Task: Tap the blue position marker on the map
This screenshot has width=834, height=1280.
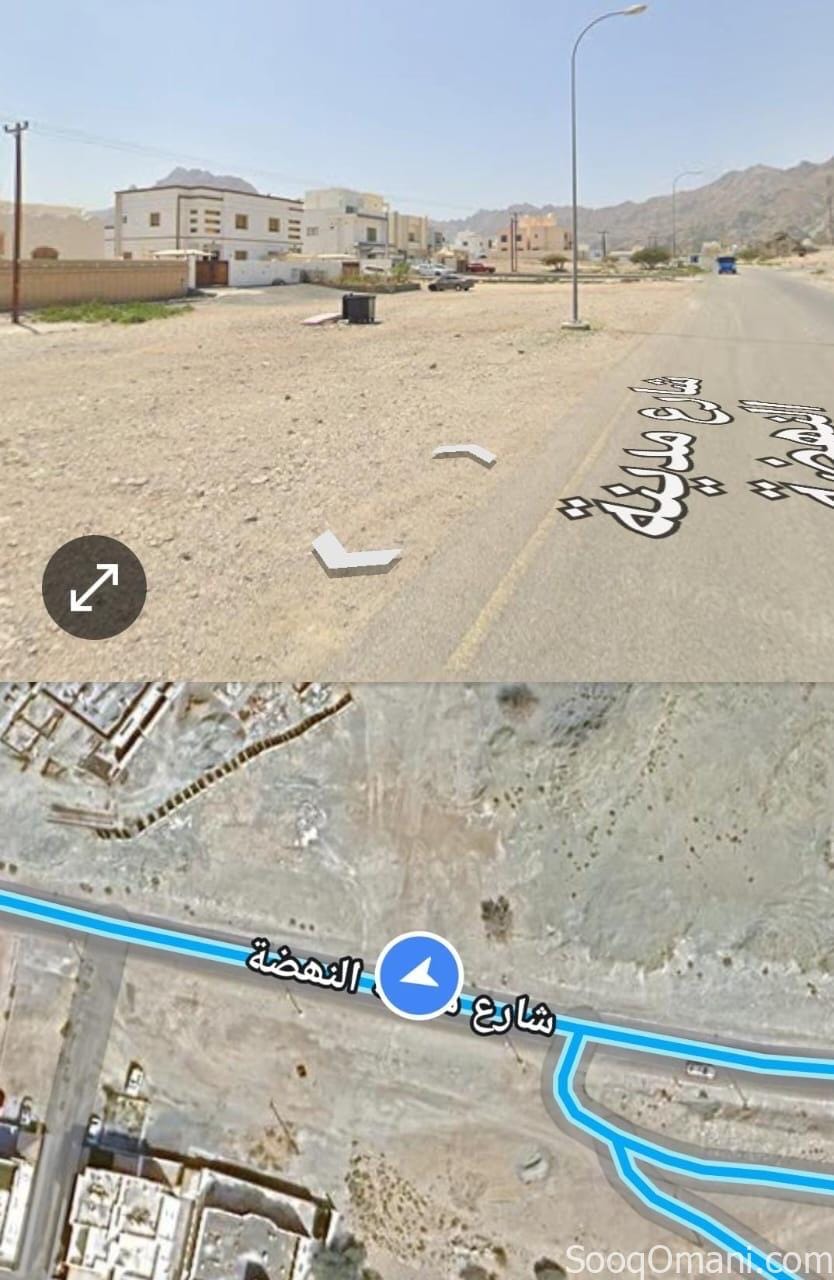Action: tap(420, 975)
